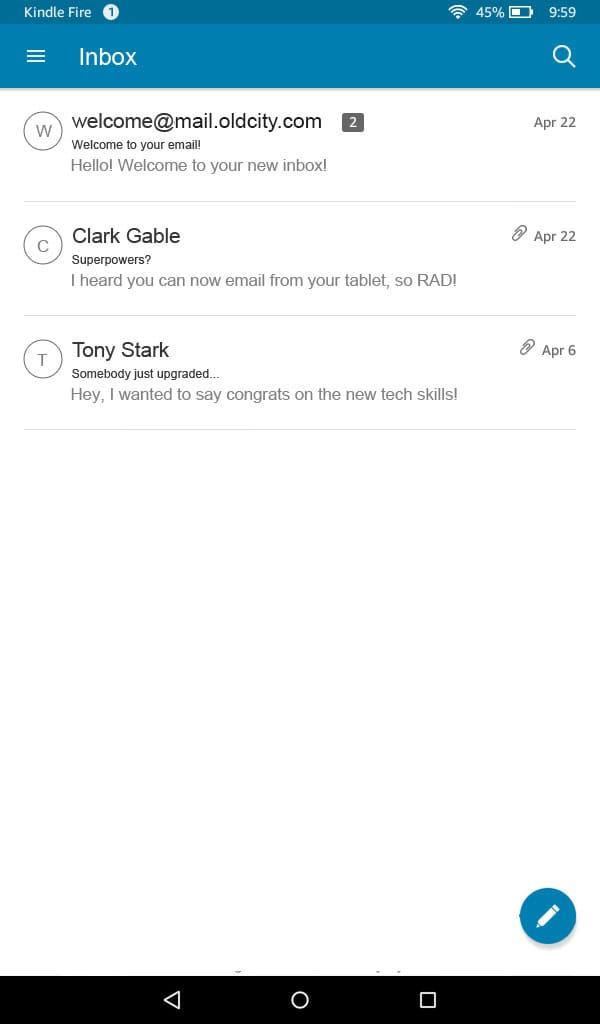Image resolution: width=600 pixels, height=1024 pixels.
Task: Go back using the system back button
Action: (x=172, y=1000)
